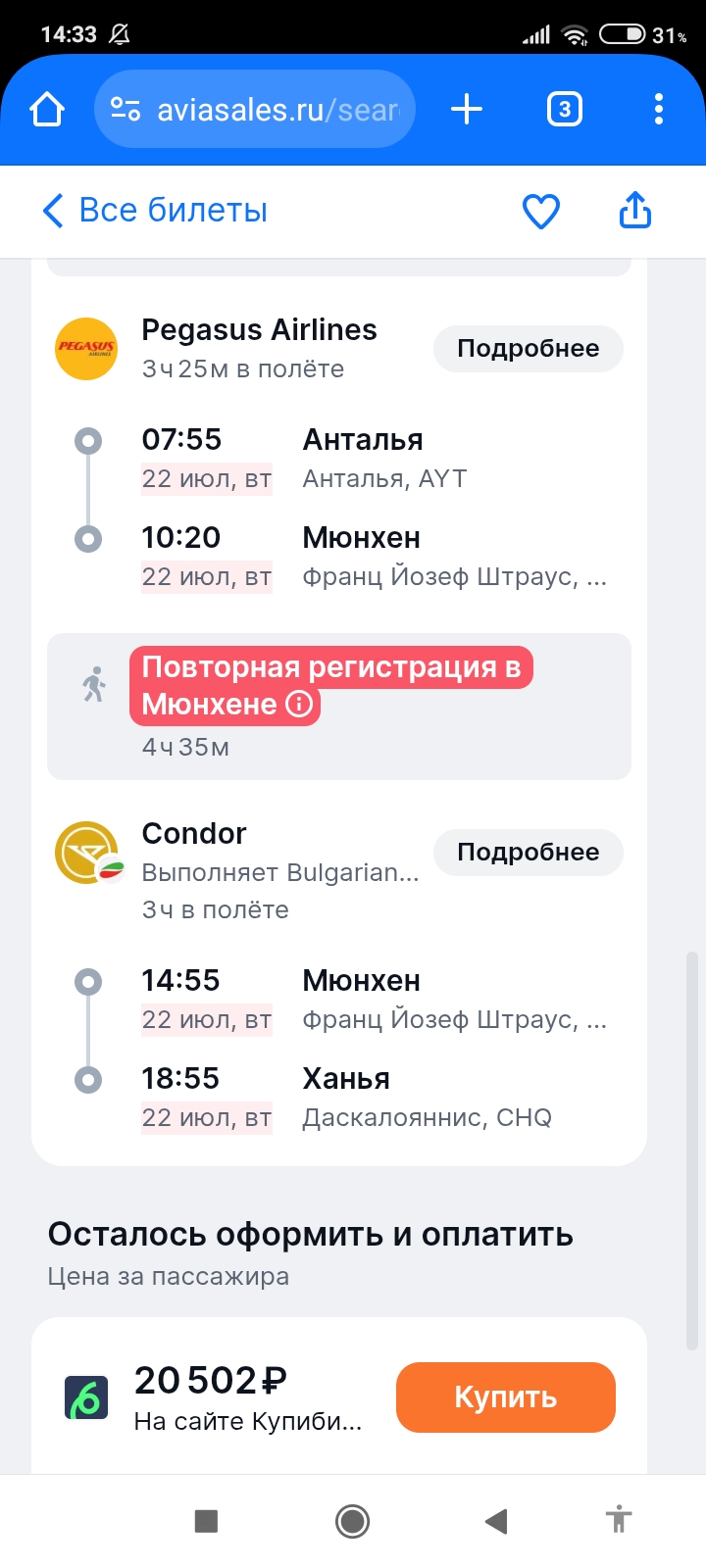706x1568 pixels.
Task: Open the browser overflow menu
Action: [x=658, y=110]
